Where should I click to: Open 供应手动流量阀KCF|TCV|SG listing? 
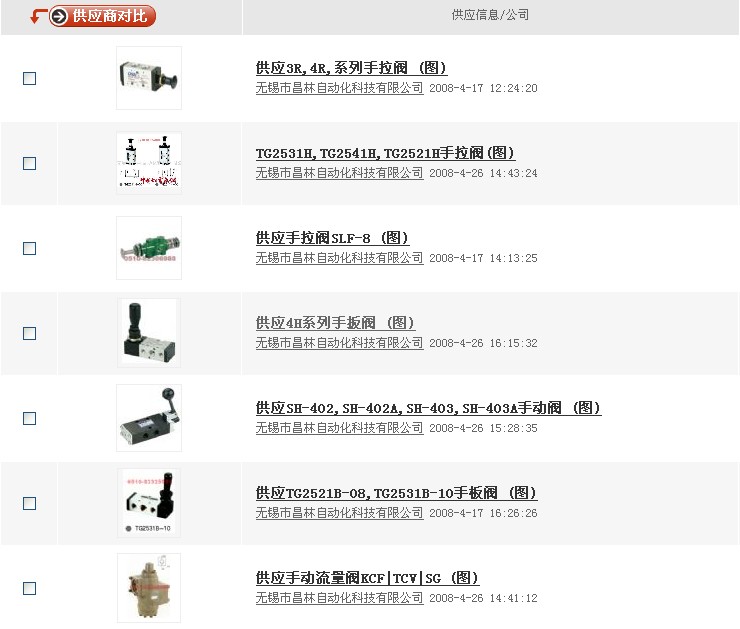pyautogui.click(x=367, y=578)
